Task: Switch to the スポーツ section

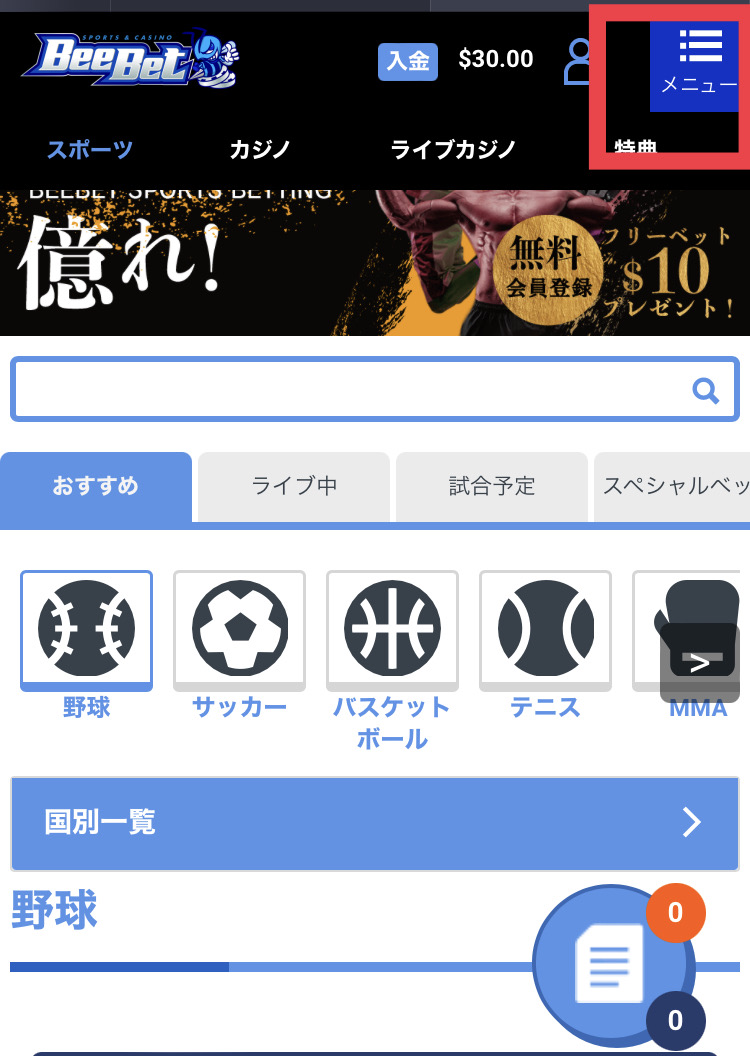Action: click(90, 150)
